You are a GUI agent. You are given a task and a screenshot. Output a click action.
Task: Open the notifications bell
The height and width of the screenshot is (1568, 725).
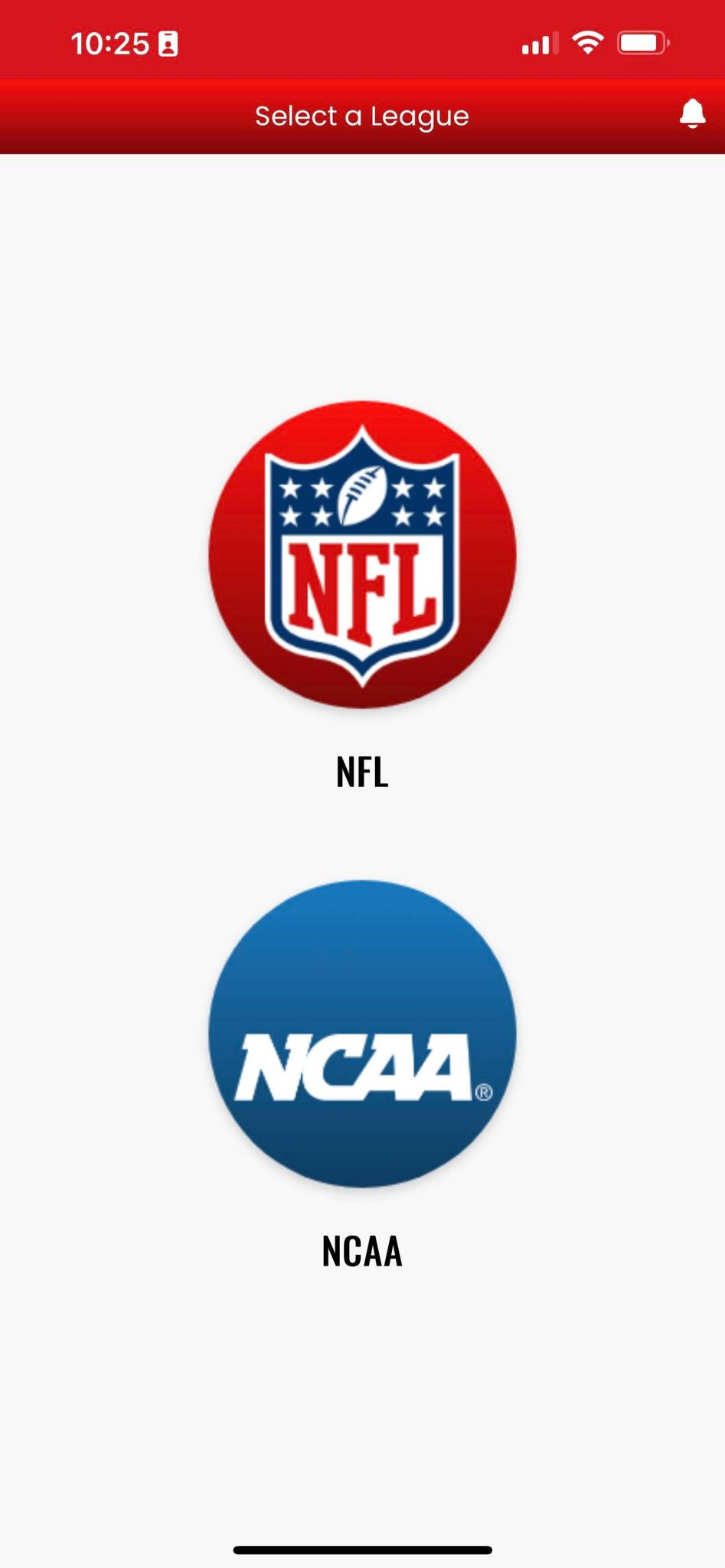pos(692,114)
